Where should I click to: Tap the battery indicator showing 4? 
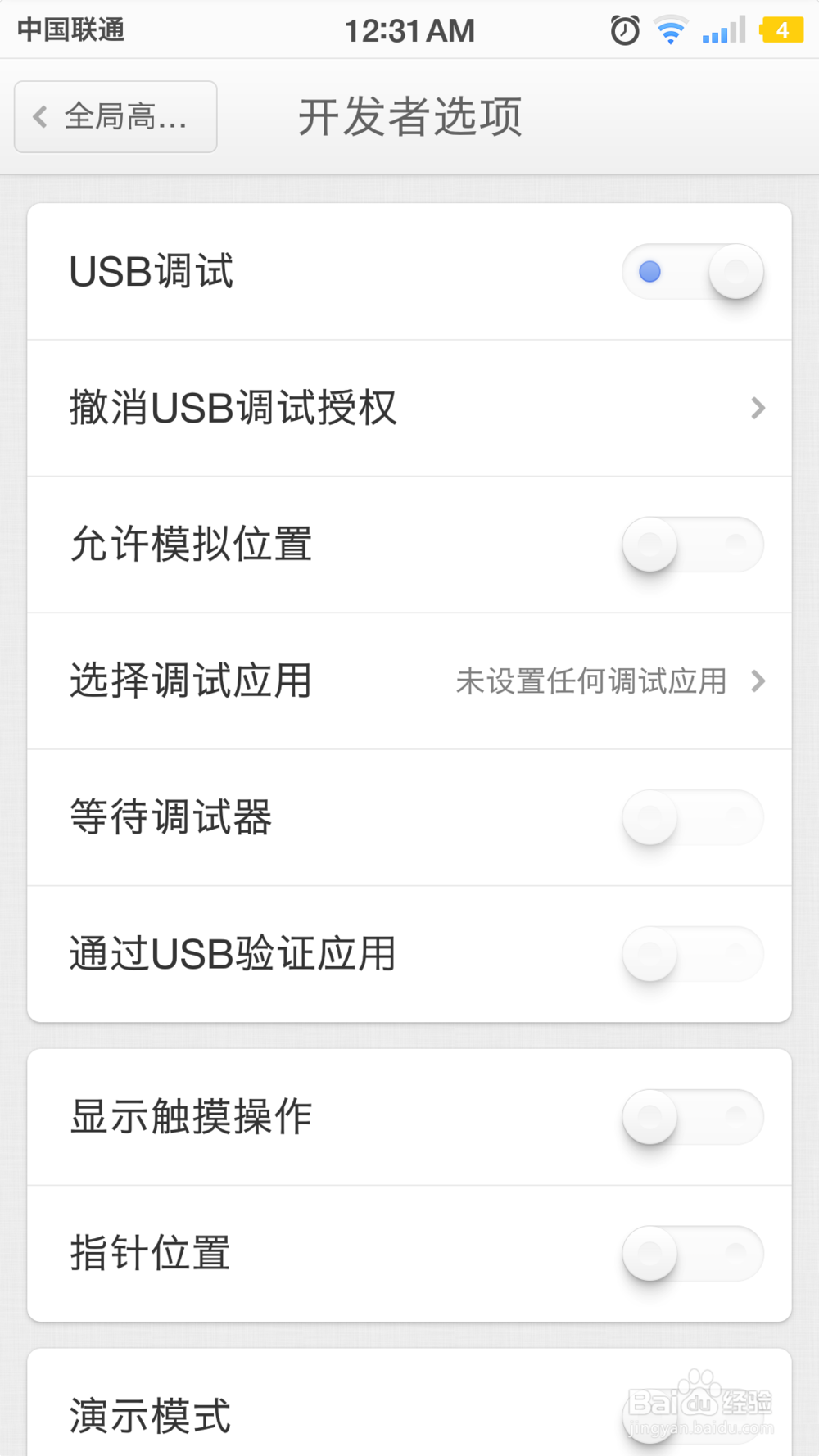[x=781, y=29]
